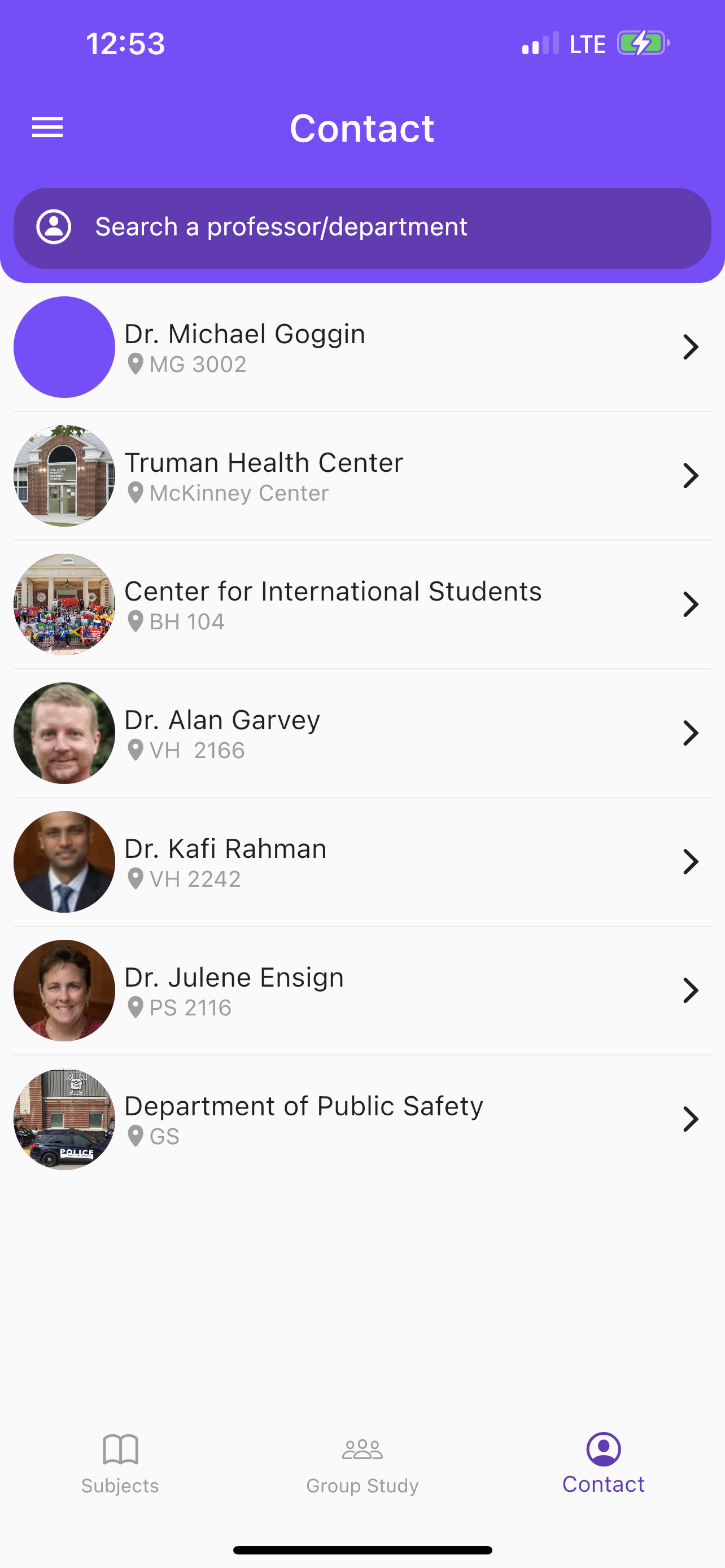The height and width of the screenshot is (1568, 725).
Task: Open Dr. Michael Goggin's contact
Action: pos(362,348)
